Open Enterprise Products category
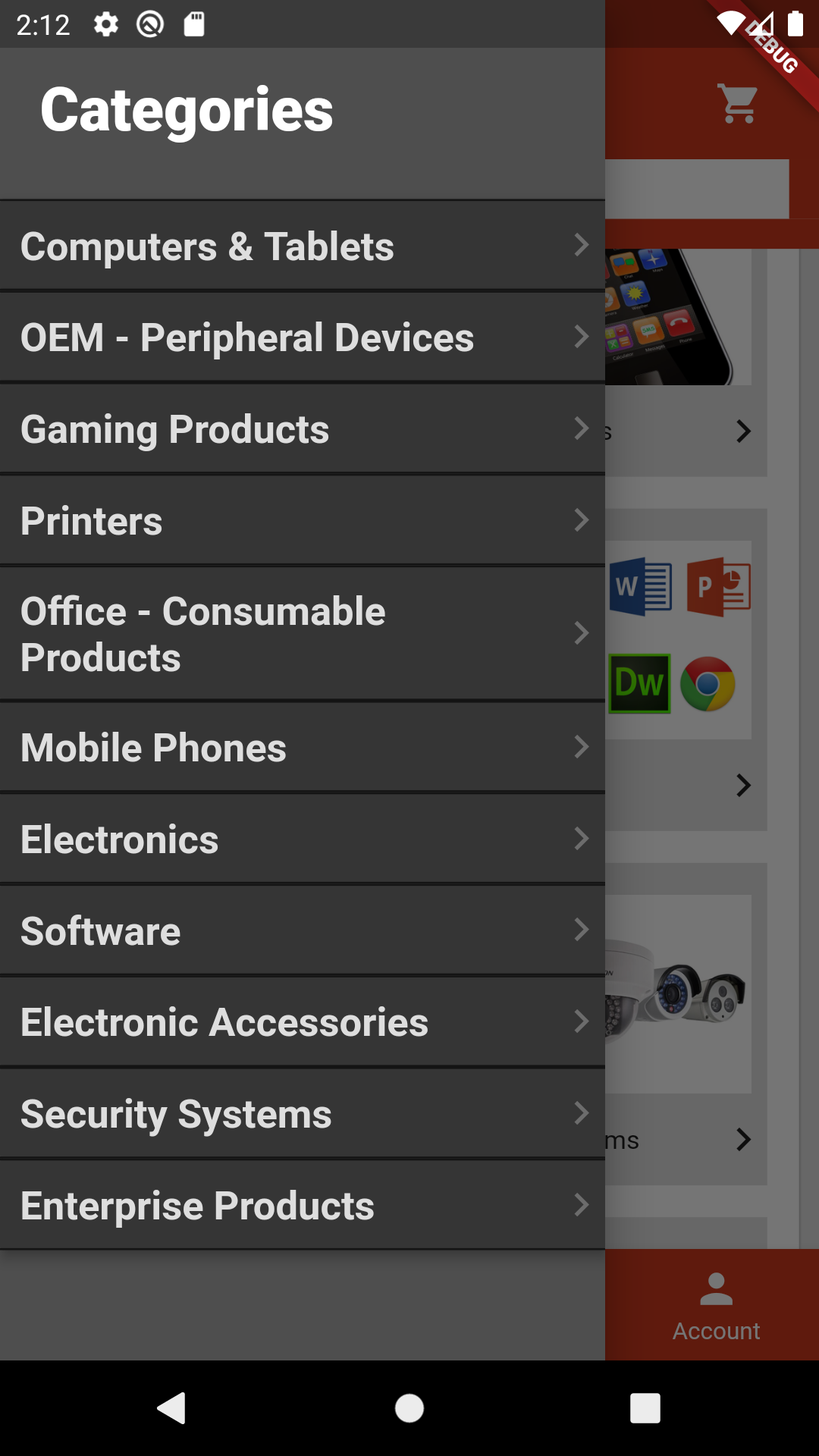Viewport: 819px width, 1456px height. point(302,1206)
